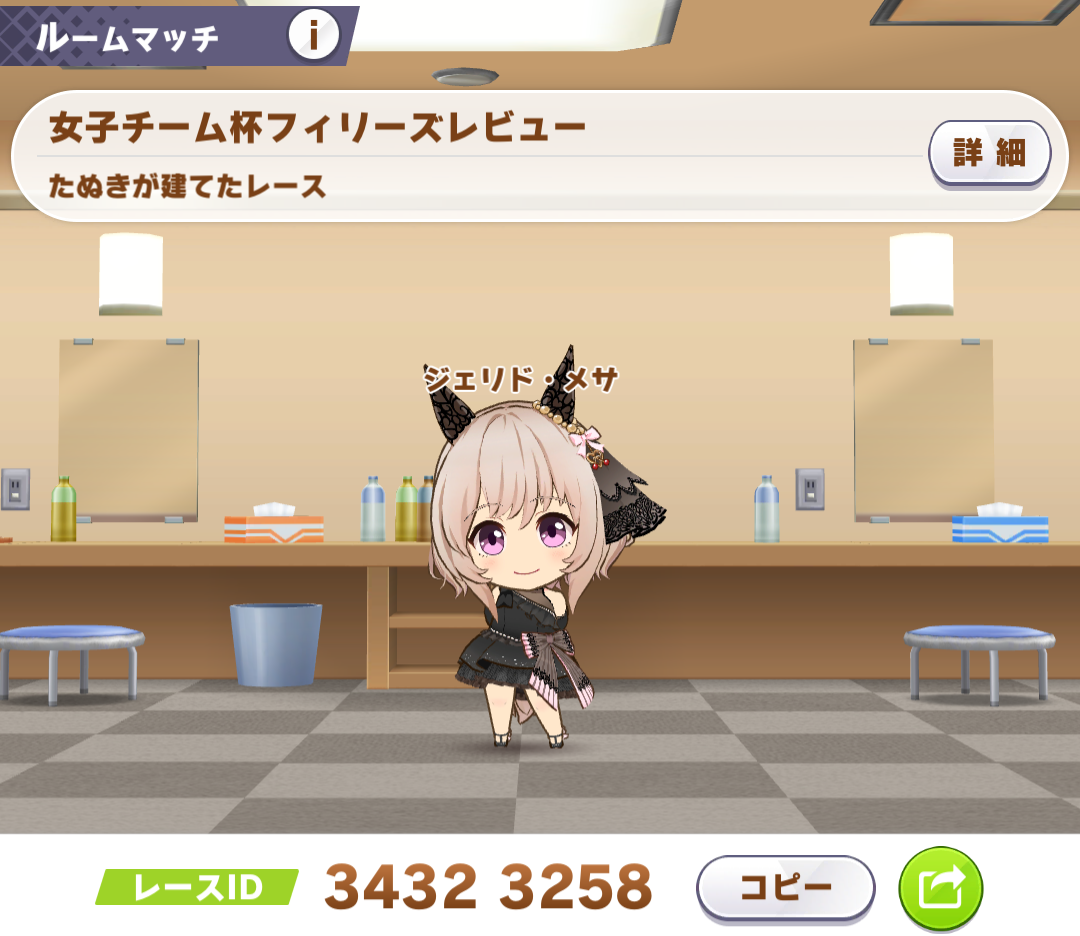Share the race ID

(x=940, y=886)
